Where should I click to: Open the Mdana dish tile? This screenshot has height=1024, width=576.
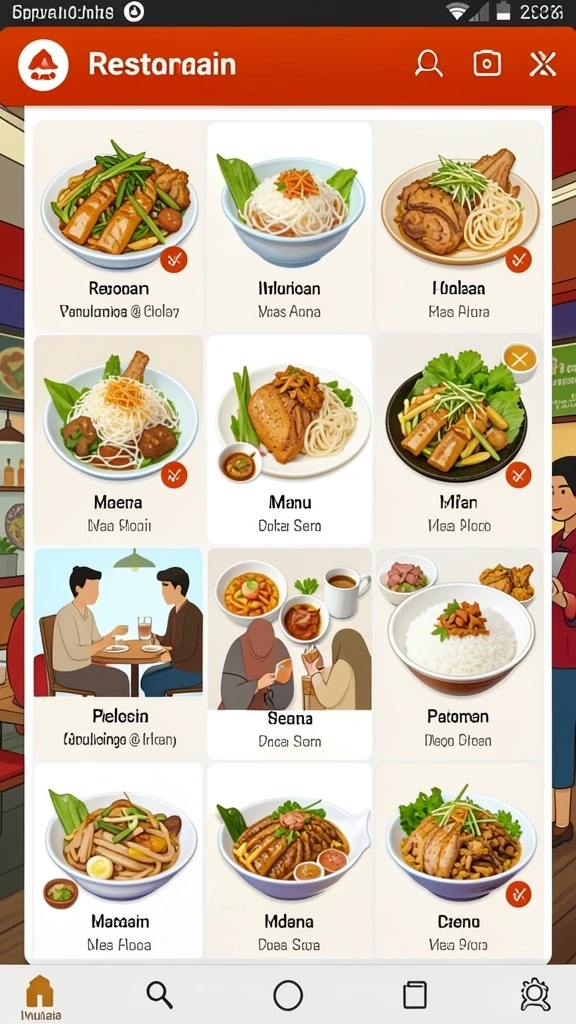(289, 861)
